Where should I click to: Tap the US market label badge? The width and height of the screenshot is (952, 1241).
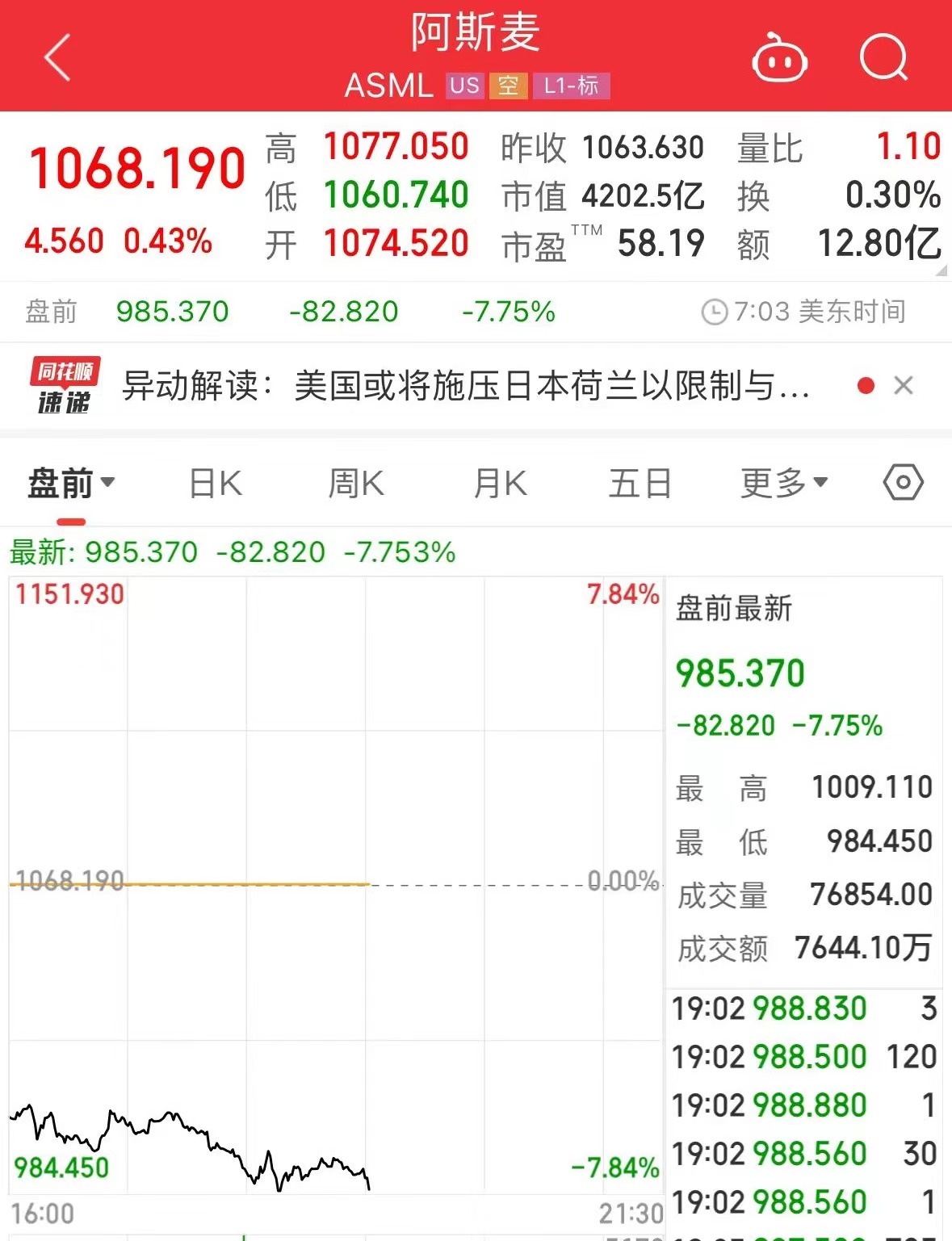(464, 86)
